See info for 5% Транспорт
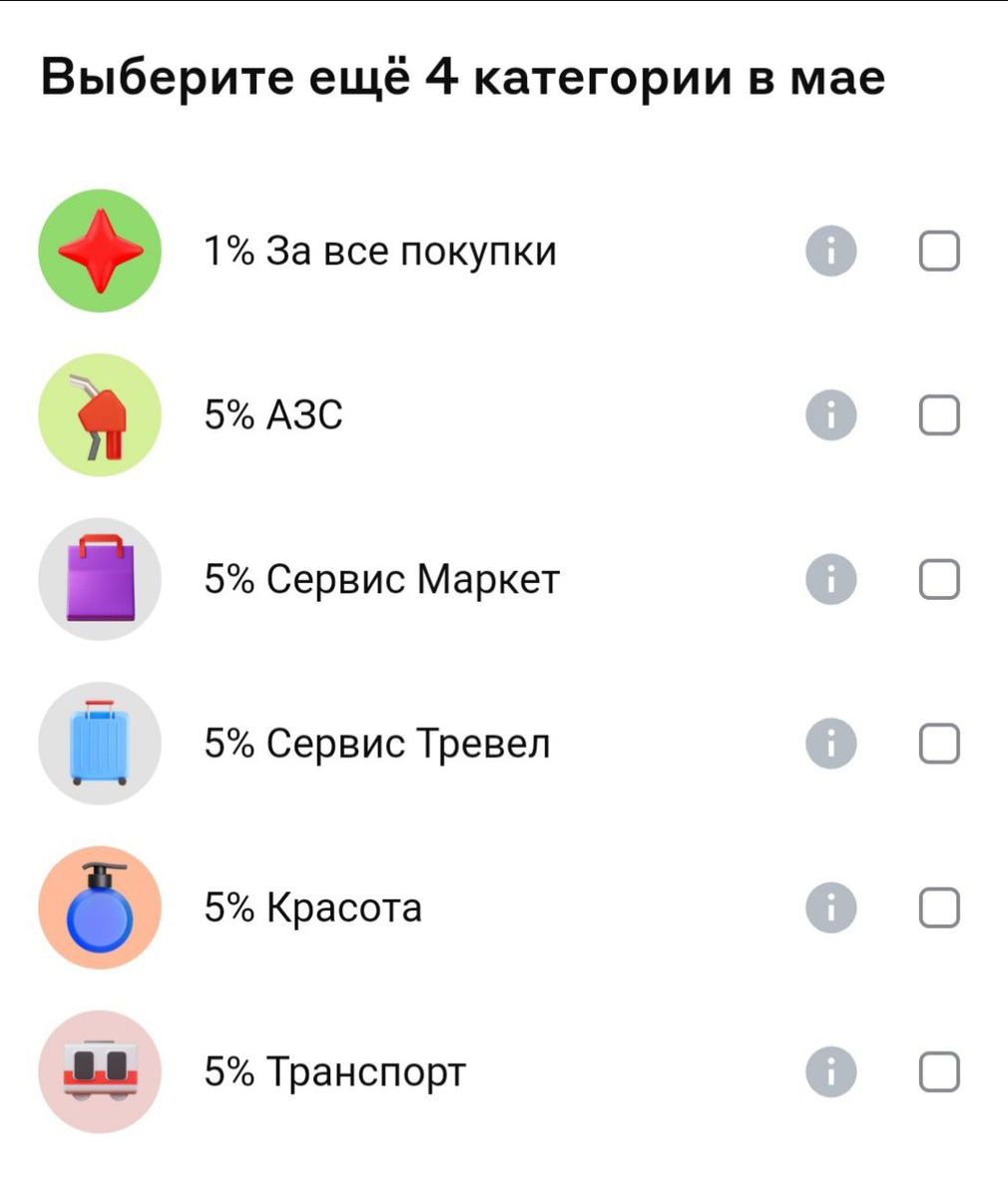Viewport: 1008px width, 1198px height. tap(831, 1072)
